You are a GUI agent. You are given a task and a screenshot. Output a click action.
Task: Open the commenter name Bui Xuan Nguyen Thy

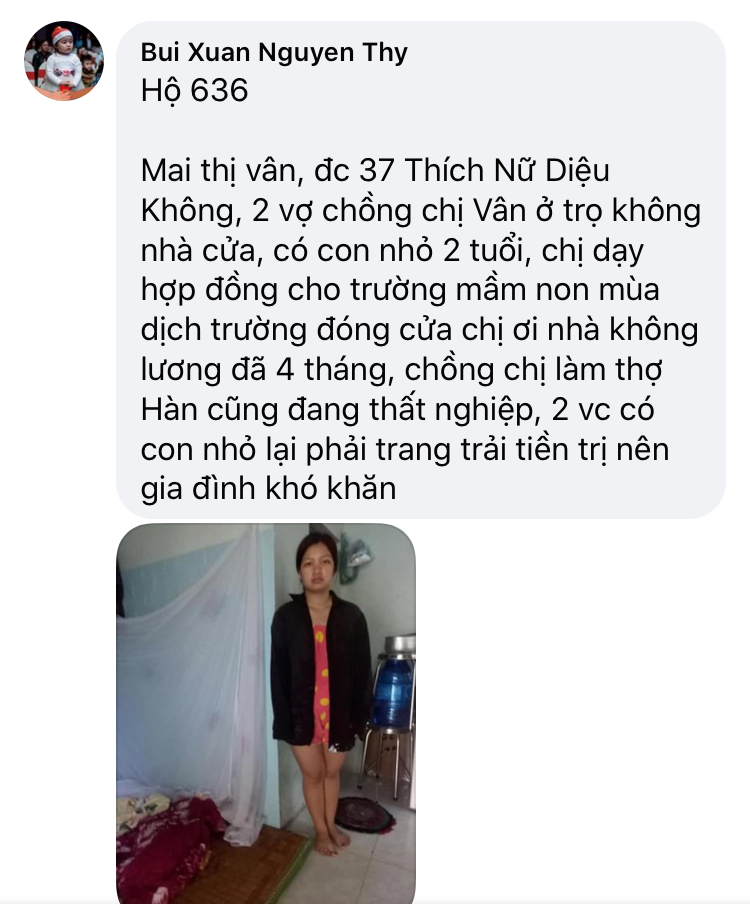(274, 52)
